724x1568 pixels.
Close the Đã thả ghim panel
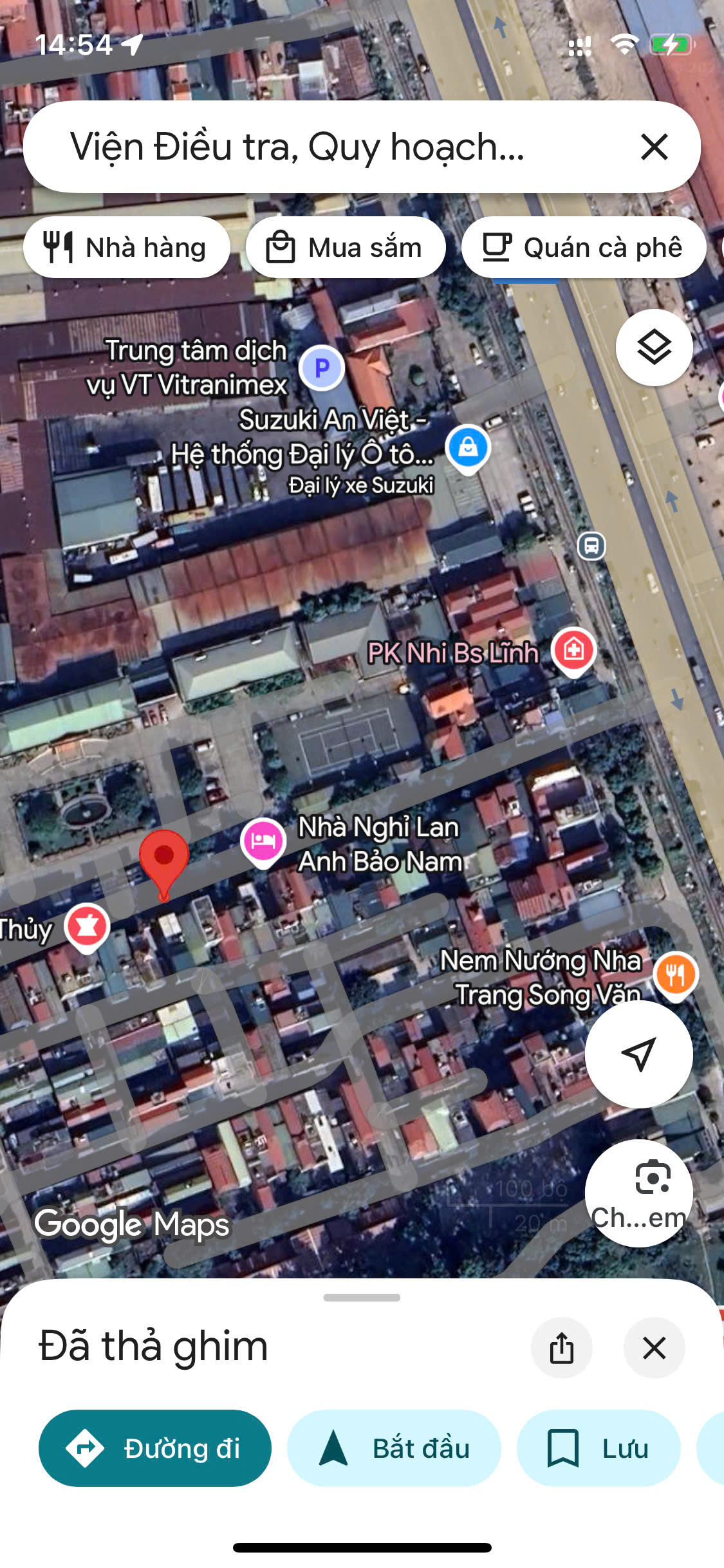(x=654, y=1347)
